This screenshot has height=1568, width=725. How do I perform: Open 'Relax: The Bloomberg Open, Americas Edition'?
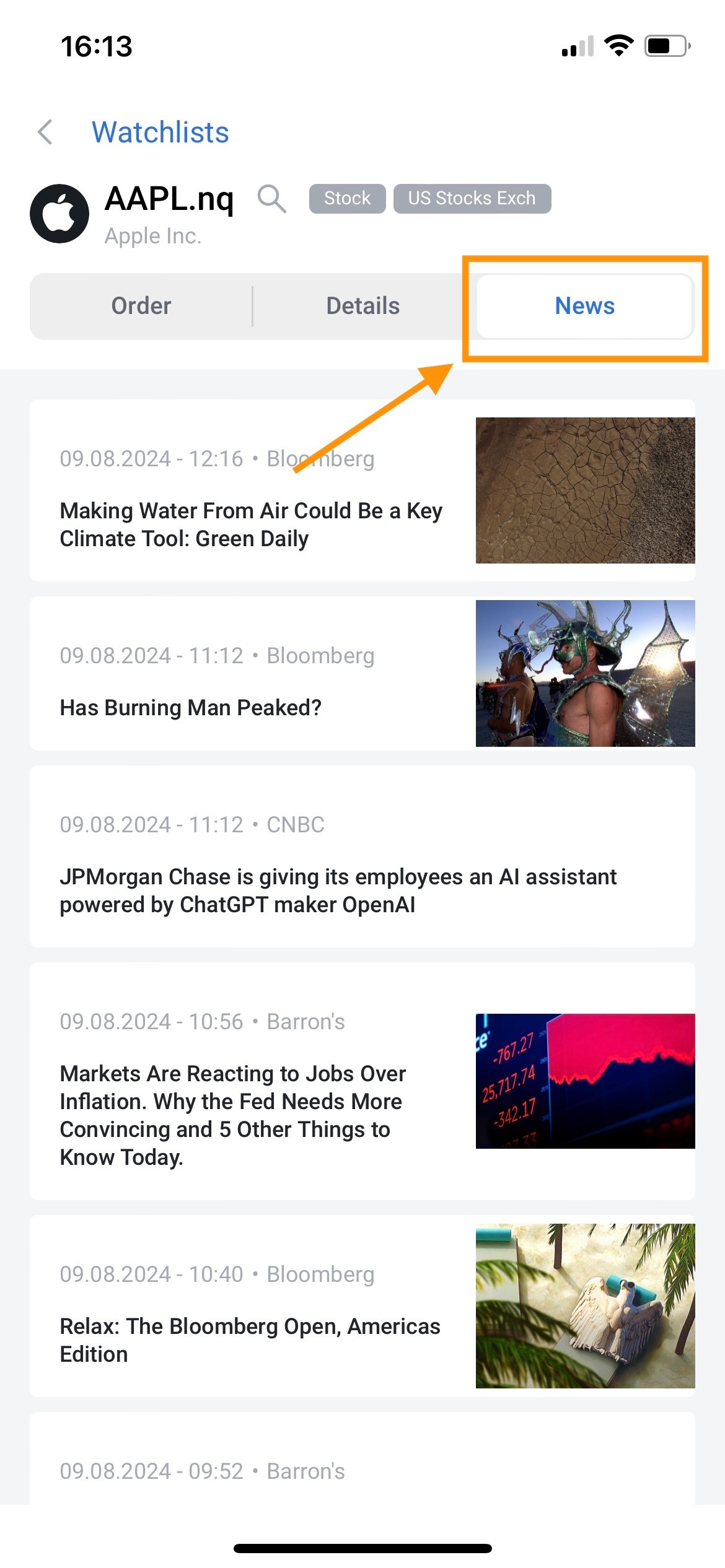250,1339
